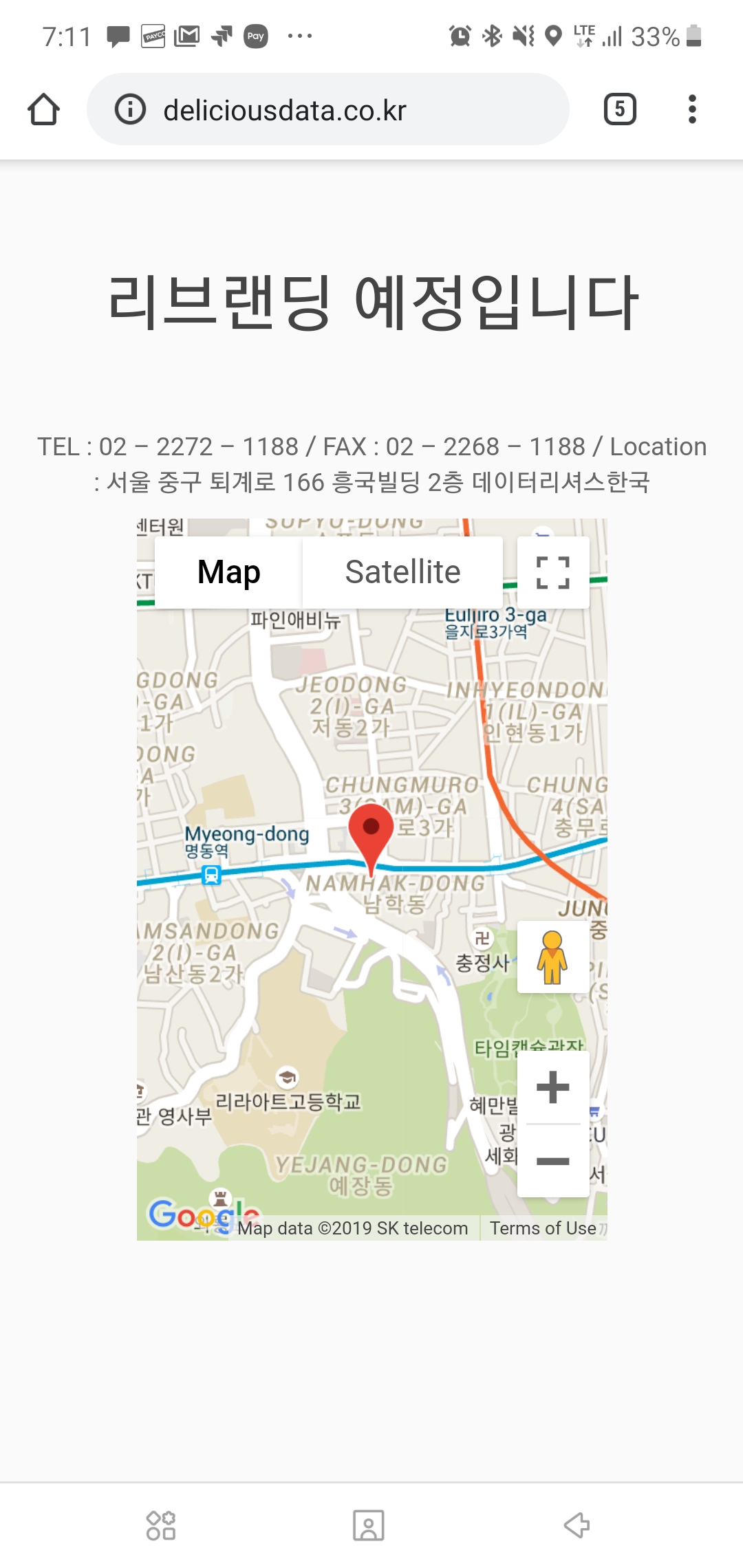This screenshot has width=743, height=1568.
Task: Open the browser home page
Action: coord(43,109)
